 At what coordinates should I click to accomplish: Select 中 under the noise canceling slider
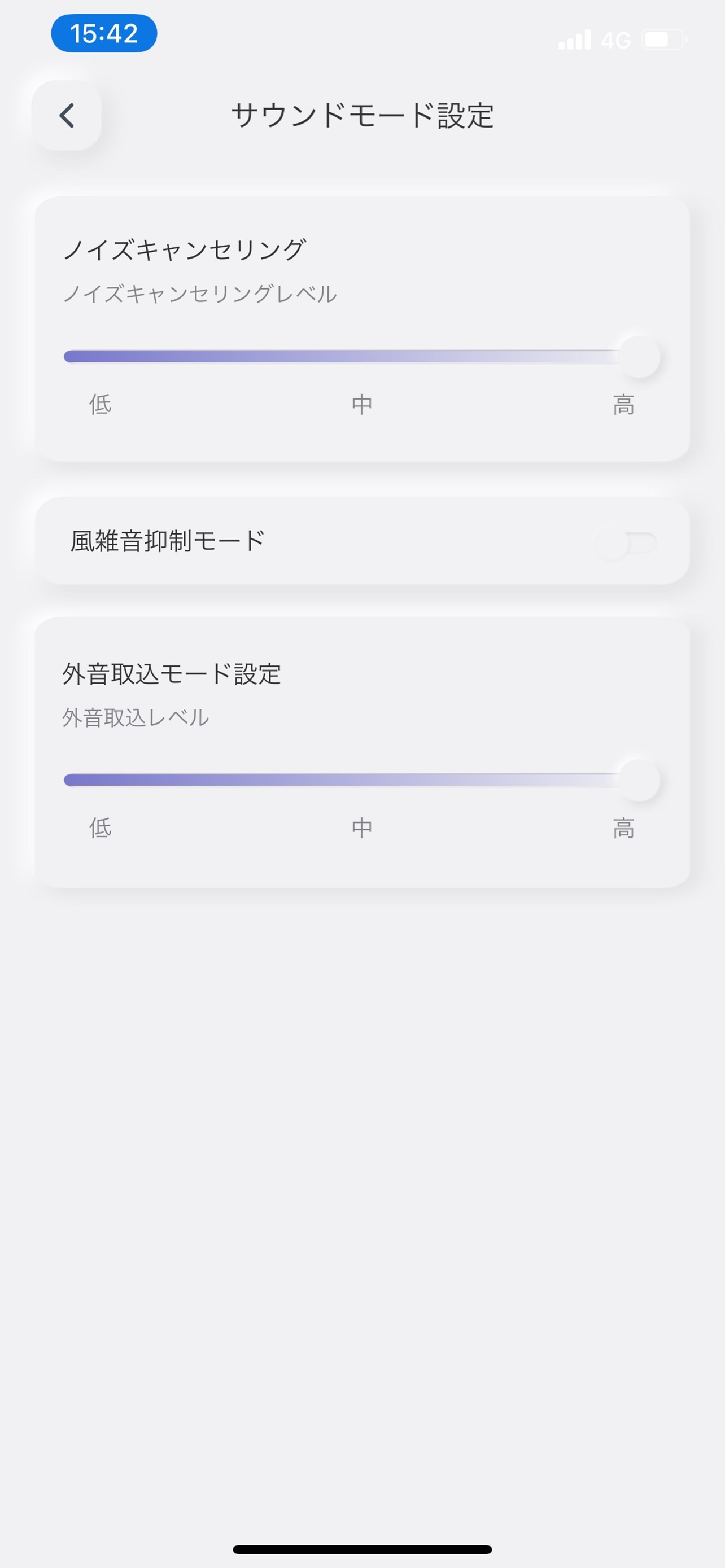(x=362, y=404)
